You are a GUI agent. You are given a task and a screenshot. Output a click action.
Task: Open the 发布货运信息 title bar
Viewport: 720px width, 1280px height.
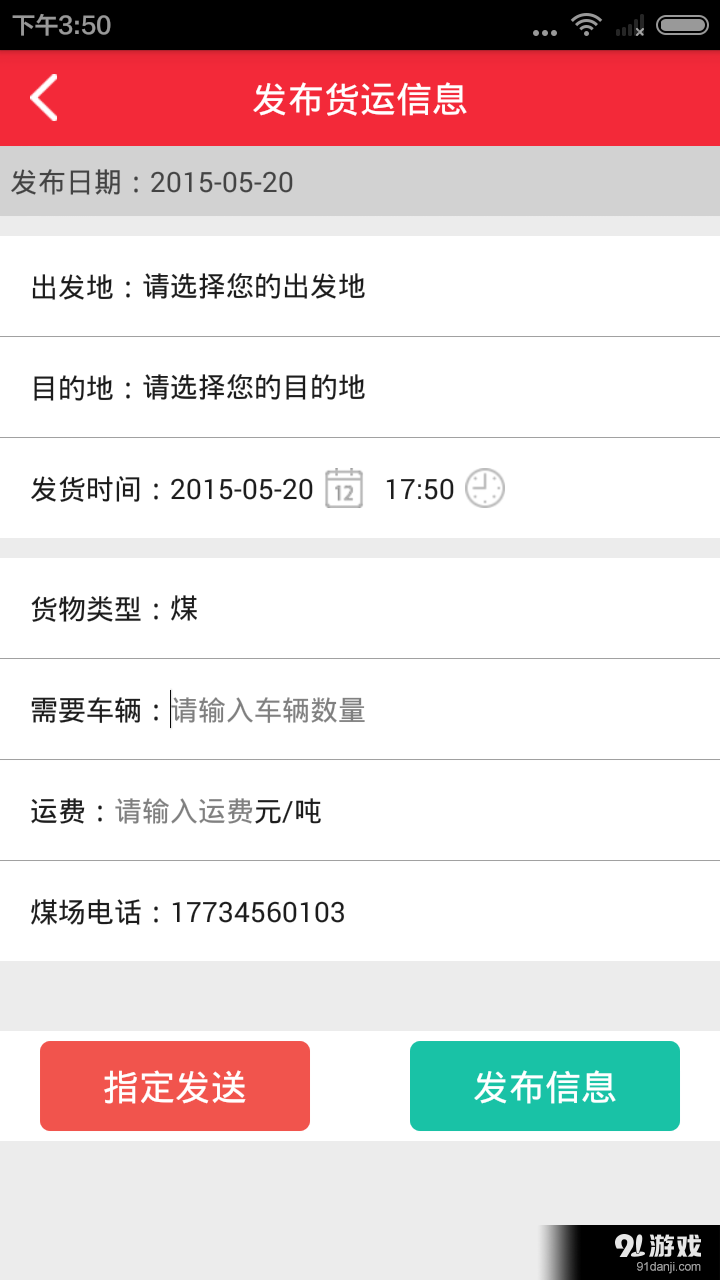(360, 98)
